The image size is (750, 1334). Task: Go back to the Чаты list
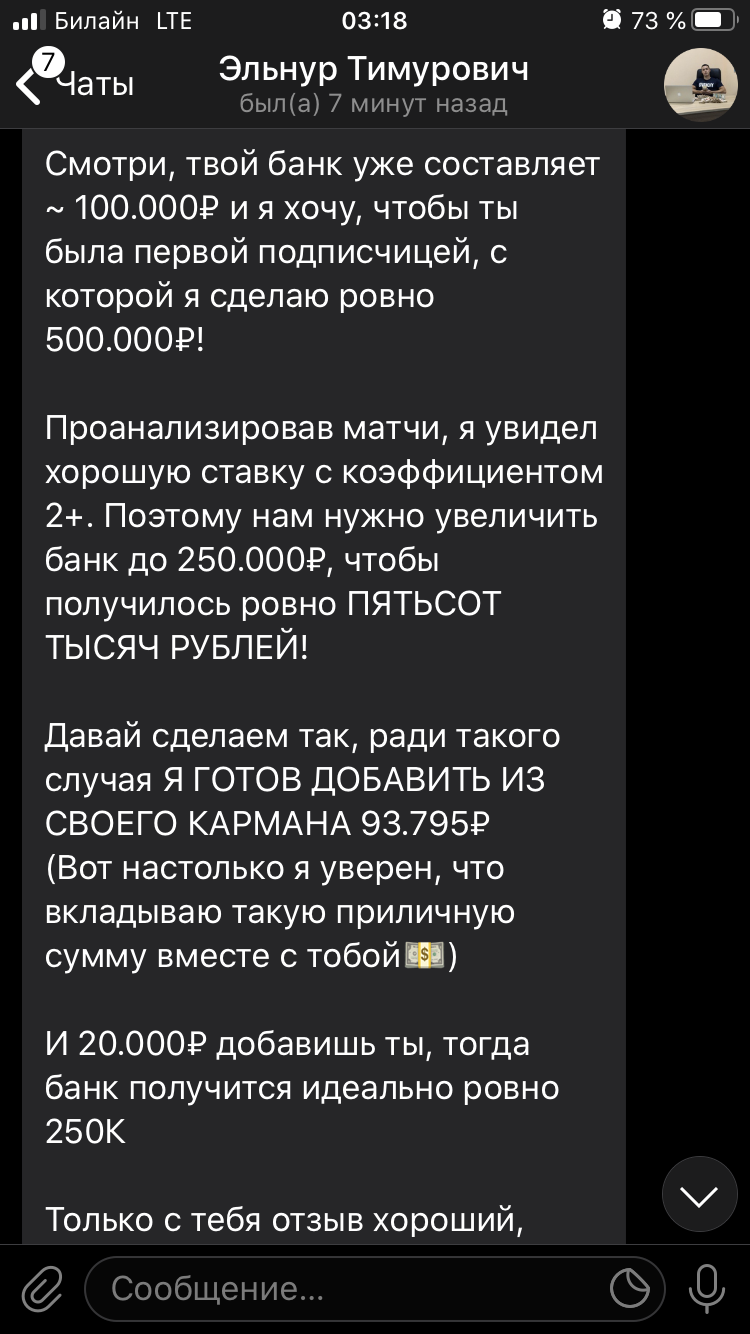(75, 84)
